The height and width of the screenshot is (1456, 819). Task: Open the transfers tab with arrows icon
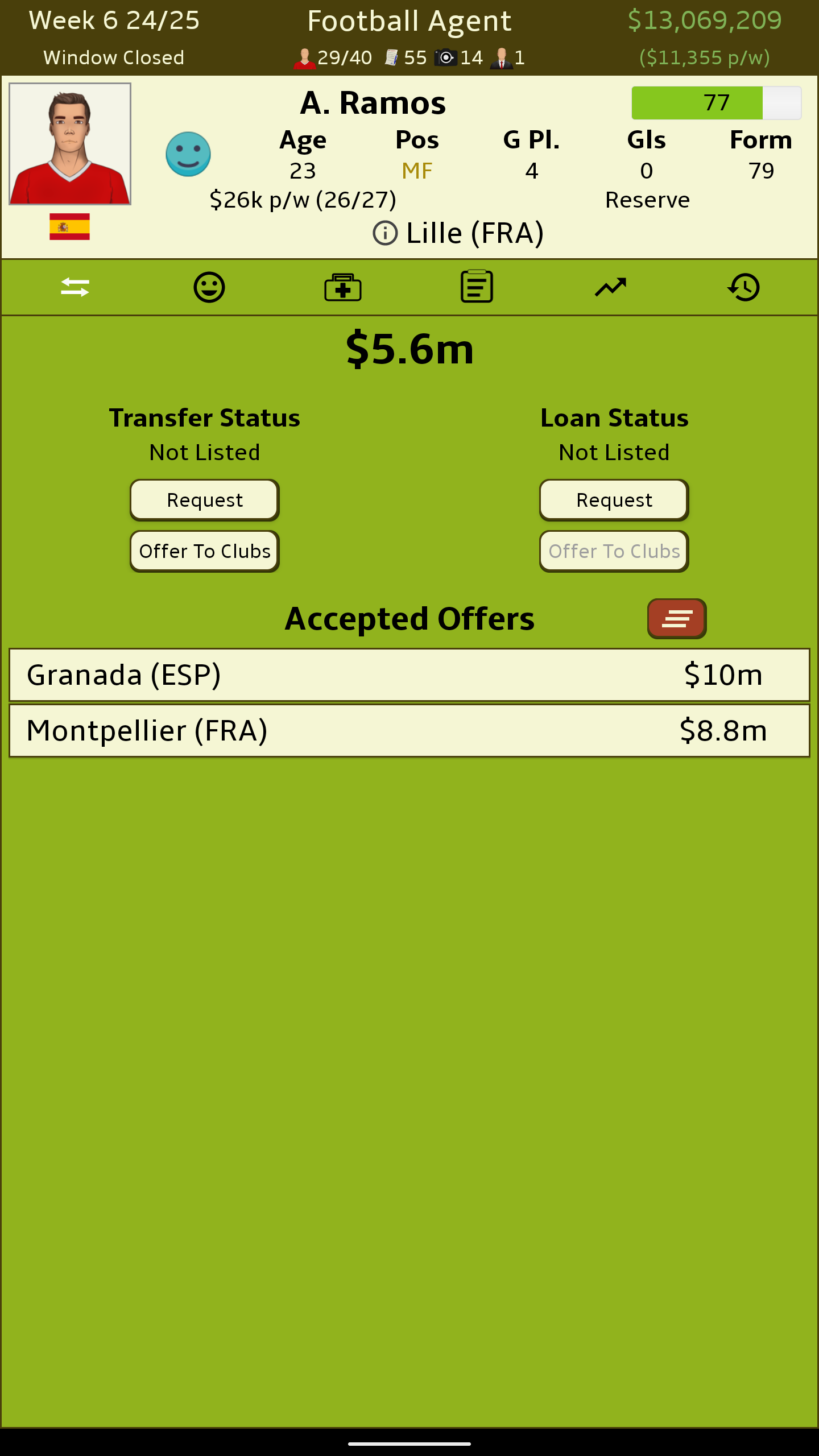75,287
